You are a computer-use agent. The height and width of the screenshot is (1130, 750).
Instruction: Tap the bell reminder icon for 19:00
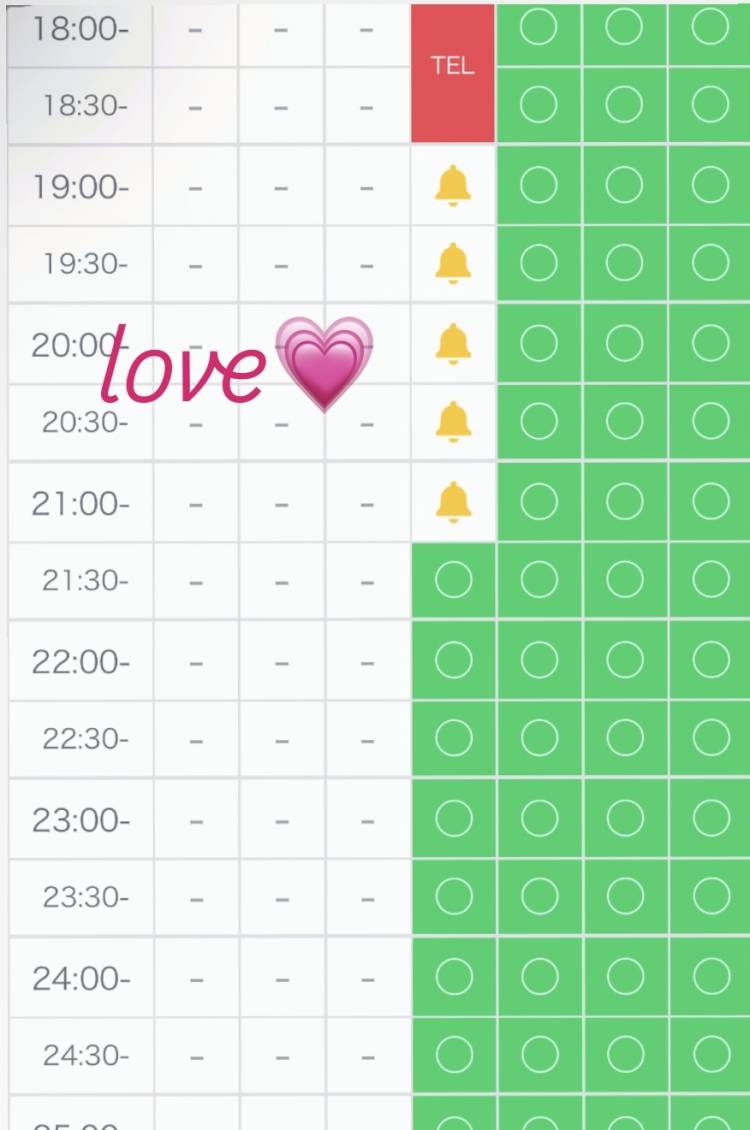[453, 186]
